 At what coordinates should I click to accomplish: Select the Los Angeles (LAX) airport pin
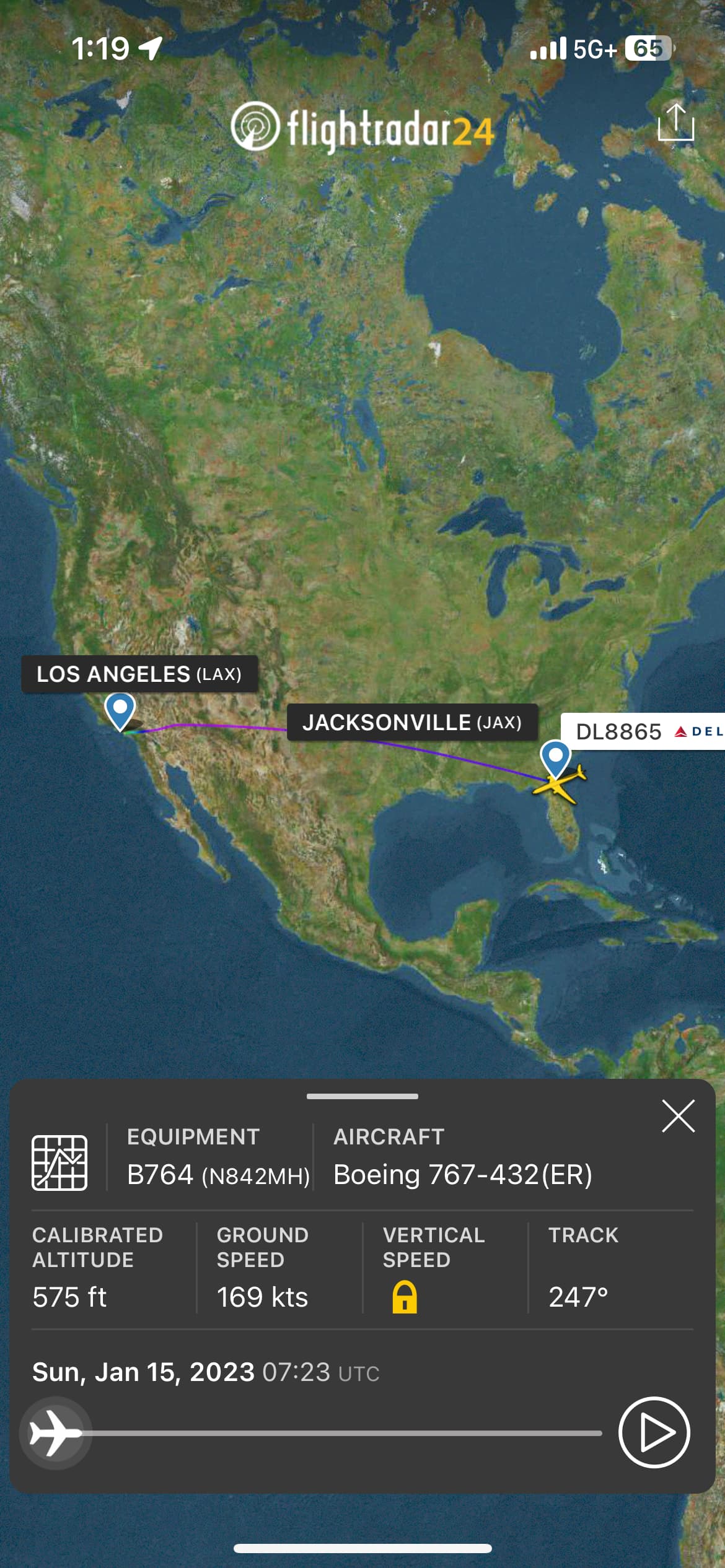point(120,710)
